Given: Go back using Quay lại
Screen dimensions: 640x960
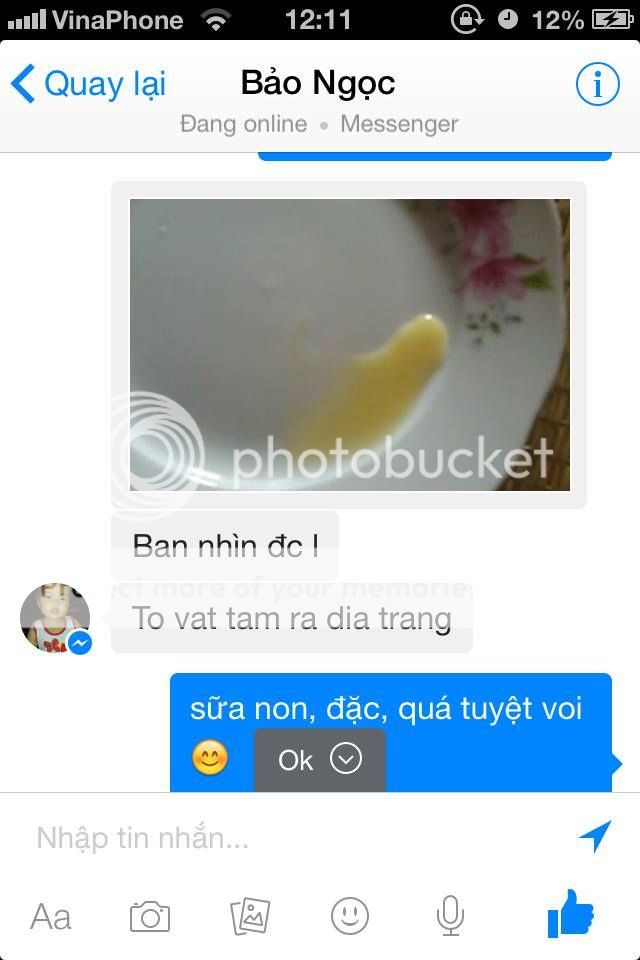Looking at the screenshot, I should (x=88, y=84).
